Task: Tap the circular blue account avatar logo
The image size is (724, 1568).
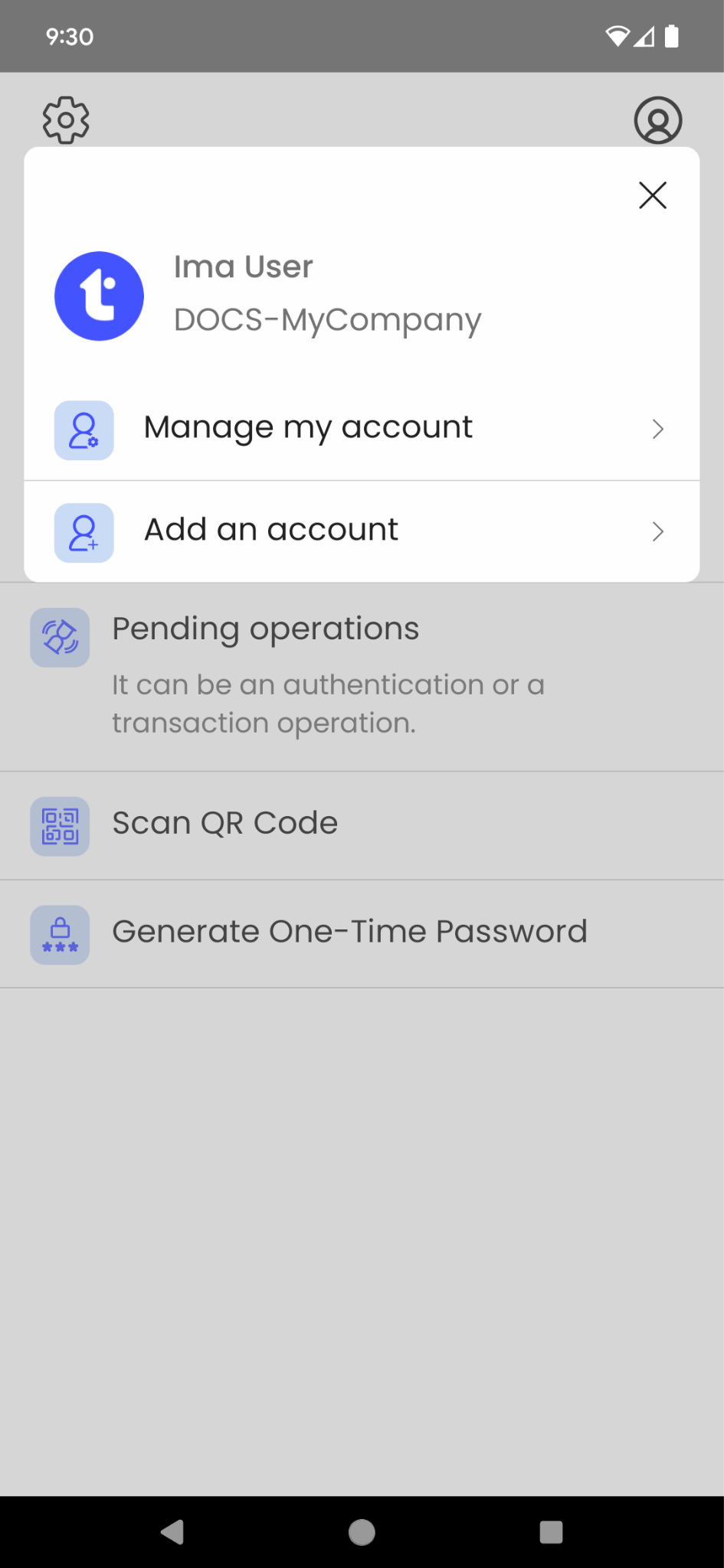Action: (x=98, y=296)
